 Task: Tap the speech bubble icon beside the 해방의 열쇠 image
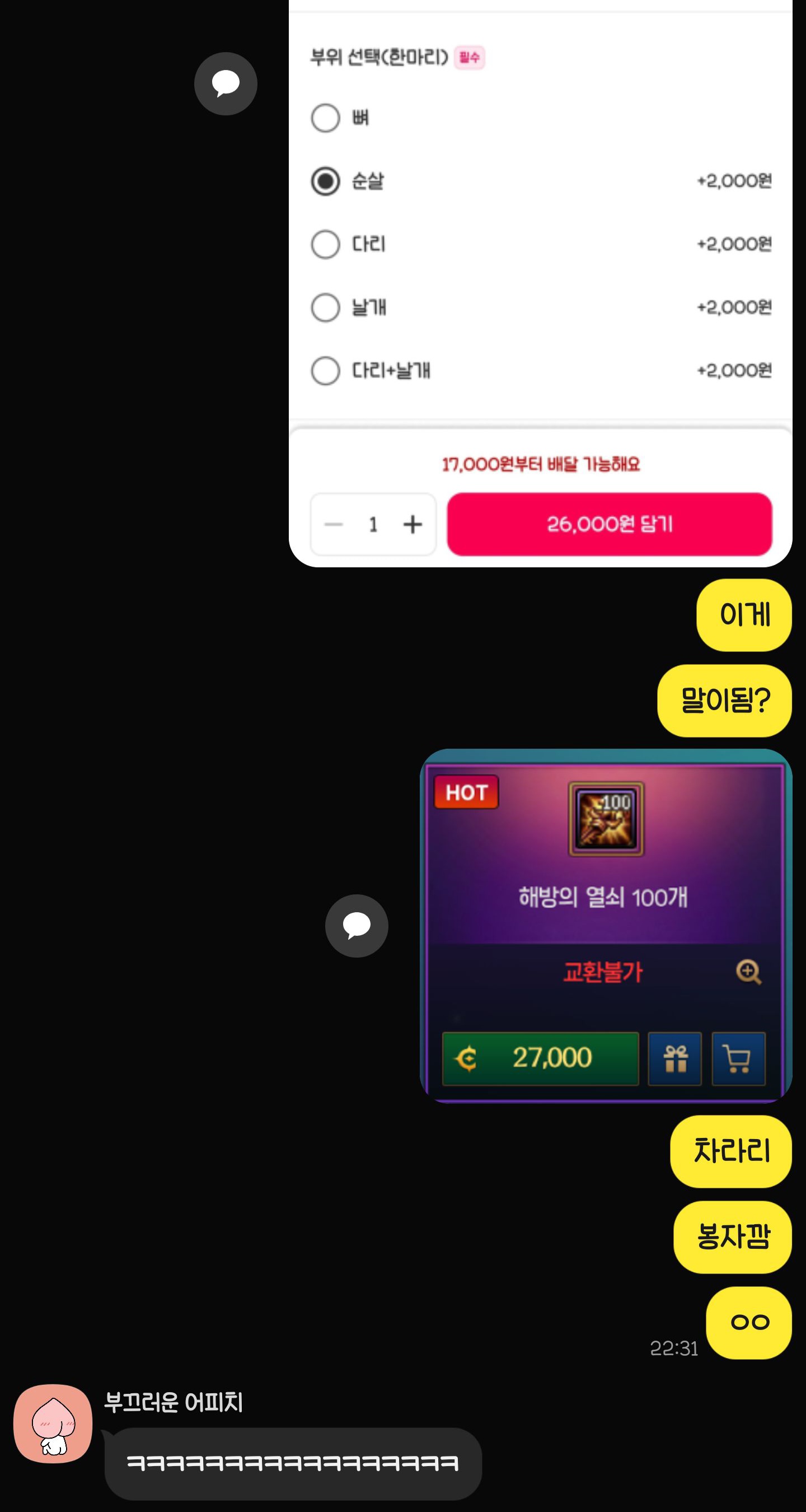click(357, 926)
